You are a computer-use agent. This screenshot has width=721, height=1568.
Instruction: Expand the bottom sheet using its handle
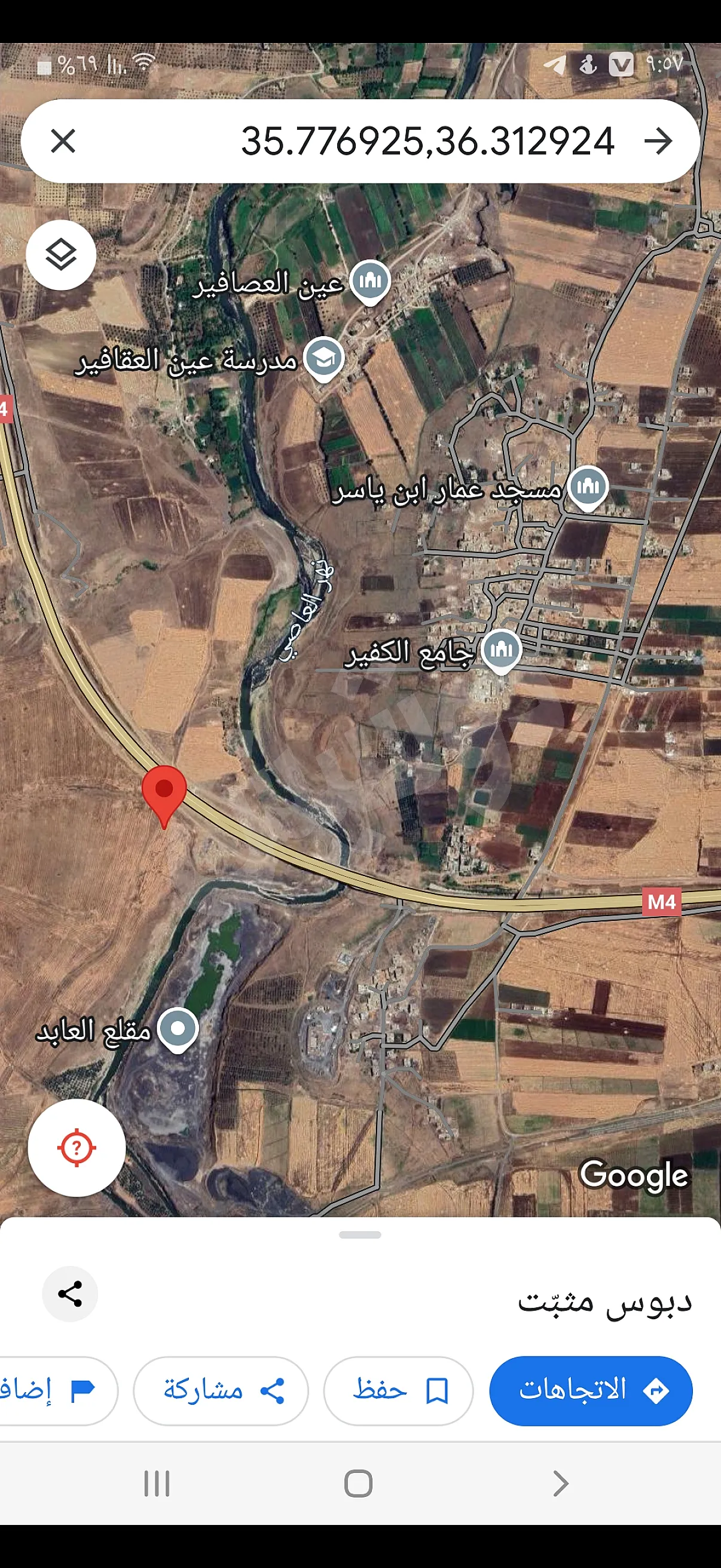pos(360,1234)
